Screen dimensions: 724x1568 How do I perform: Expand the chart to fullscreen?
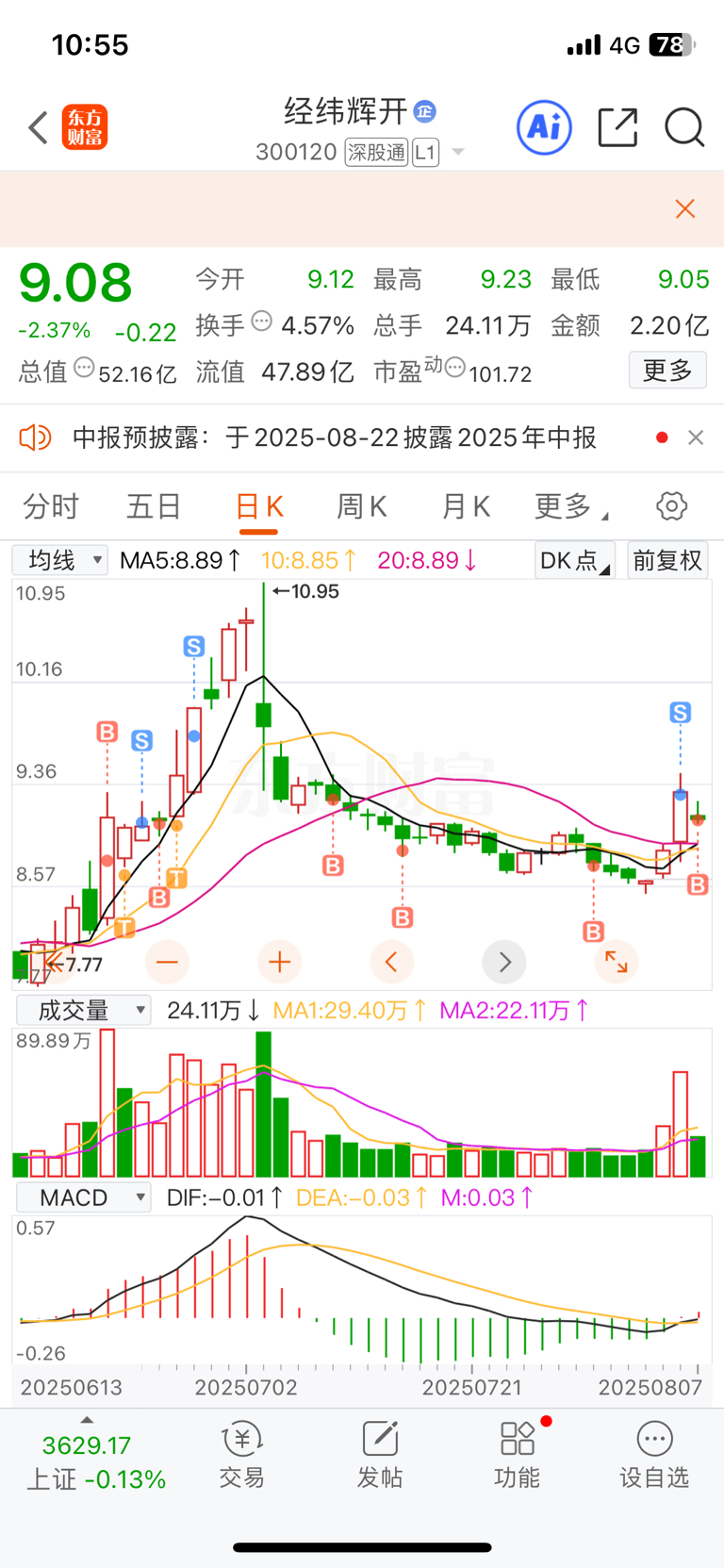(616, 962)
